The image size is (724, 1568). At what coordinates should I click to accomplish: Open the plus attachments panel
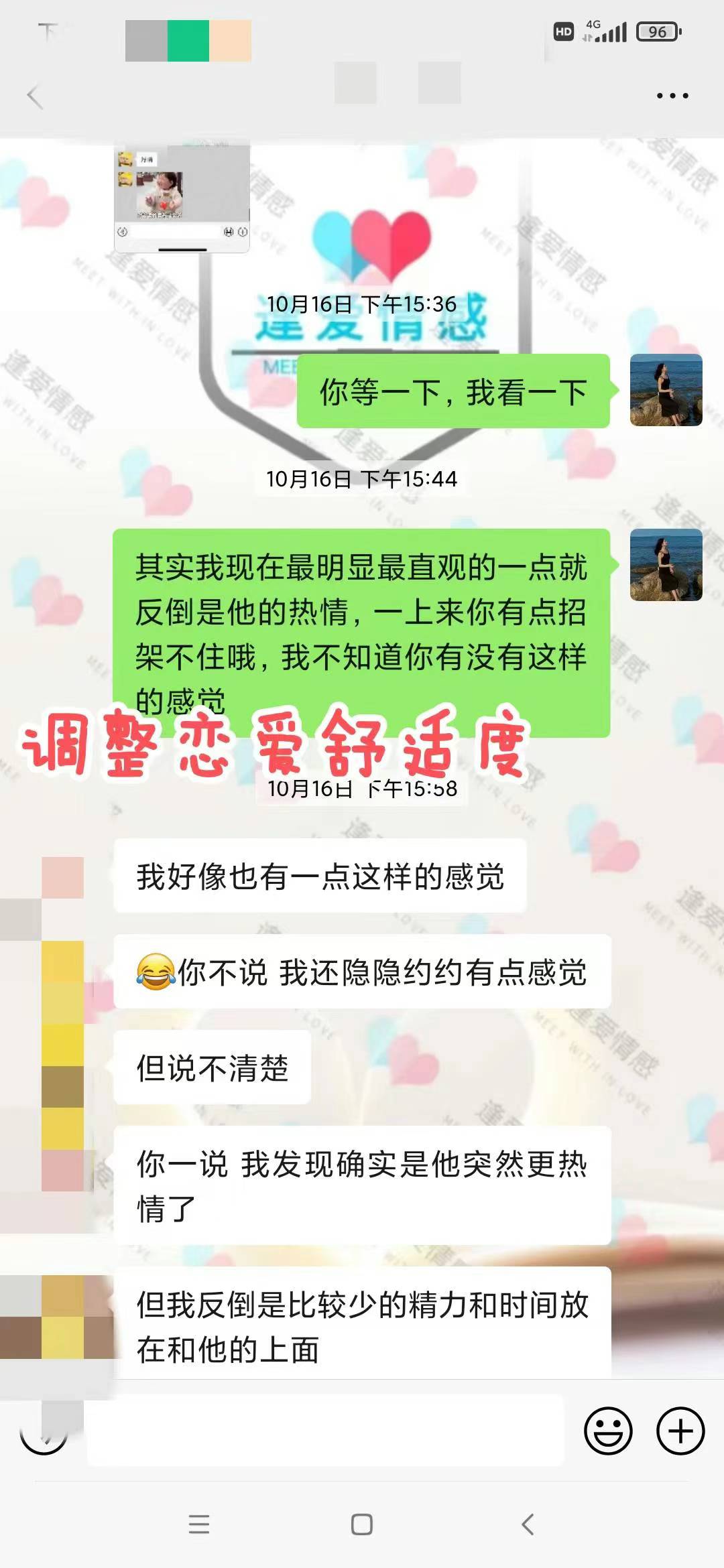(680, 1431)
